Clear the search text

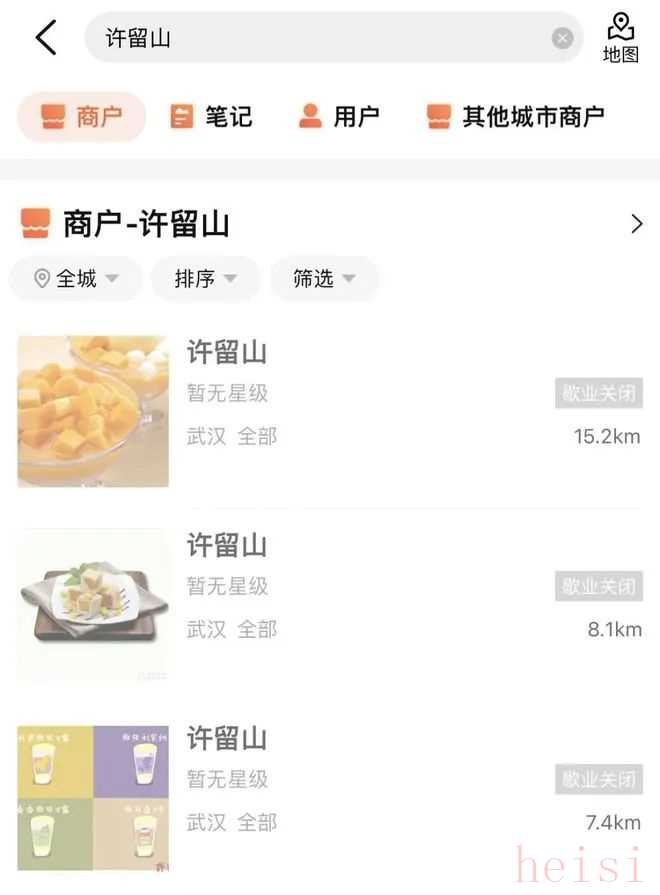click(x=563, y=38)
